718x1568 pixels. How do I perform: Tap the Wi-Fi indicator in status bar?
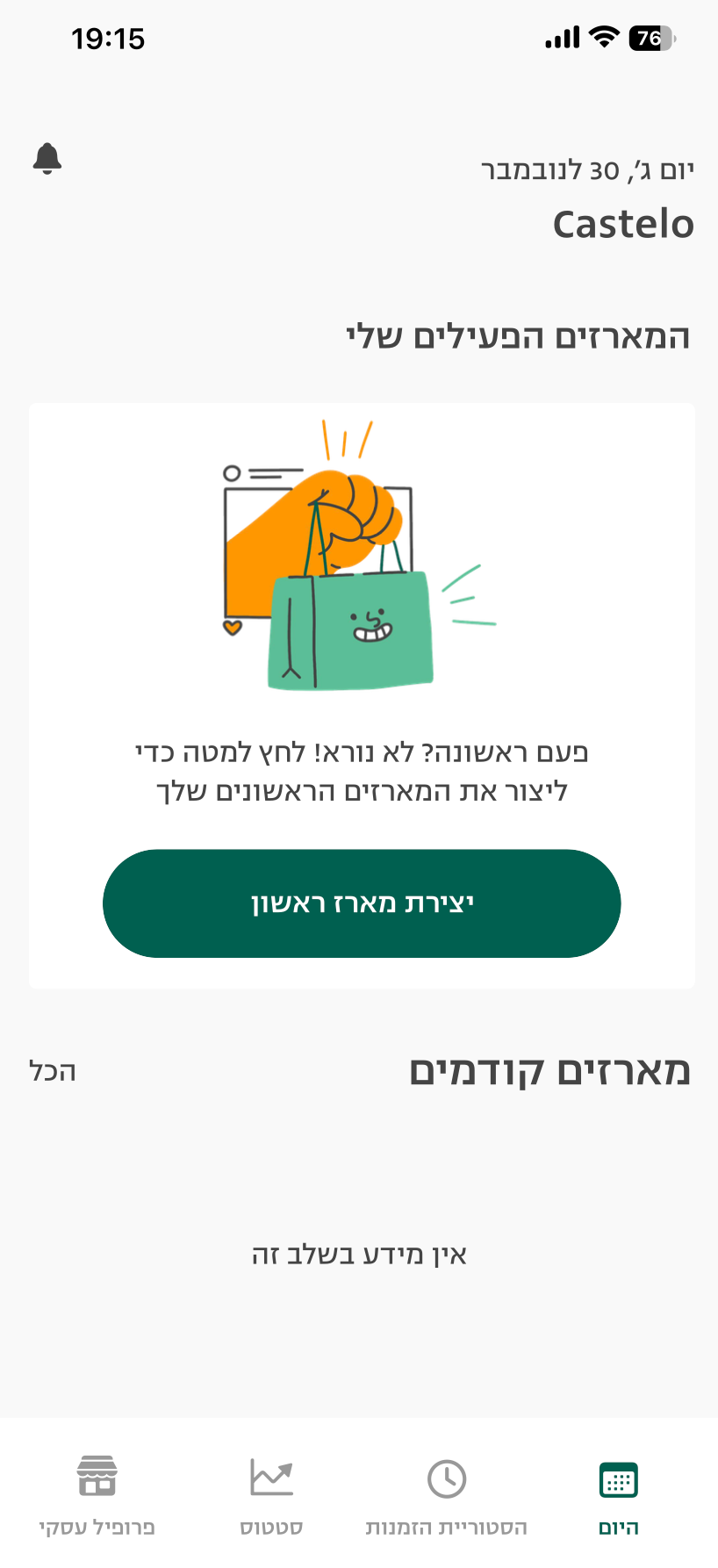[604, 39]
